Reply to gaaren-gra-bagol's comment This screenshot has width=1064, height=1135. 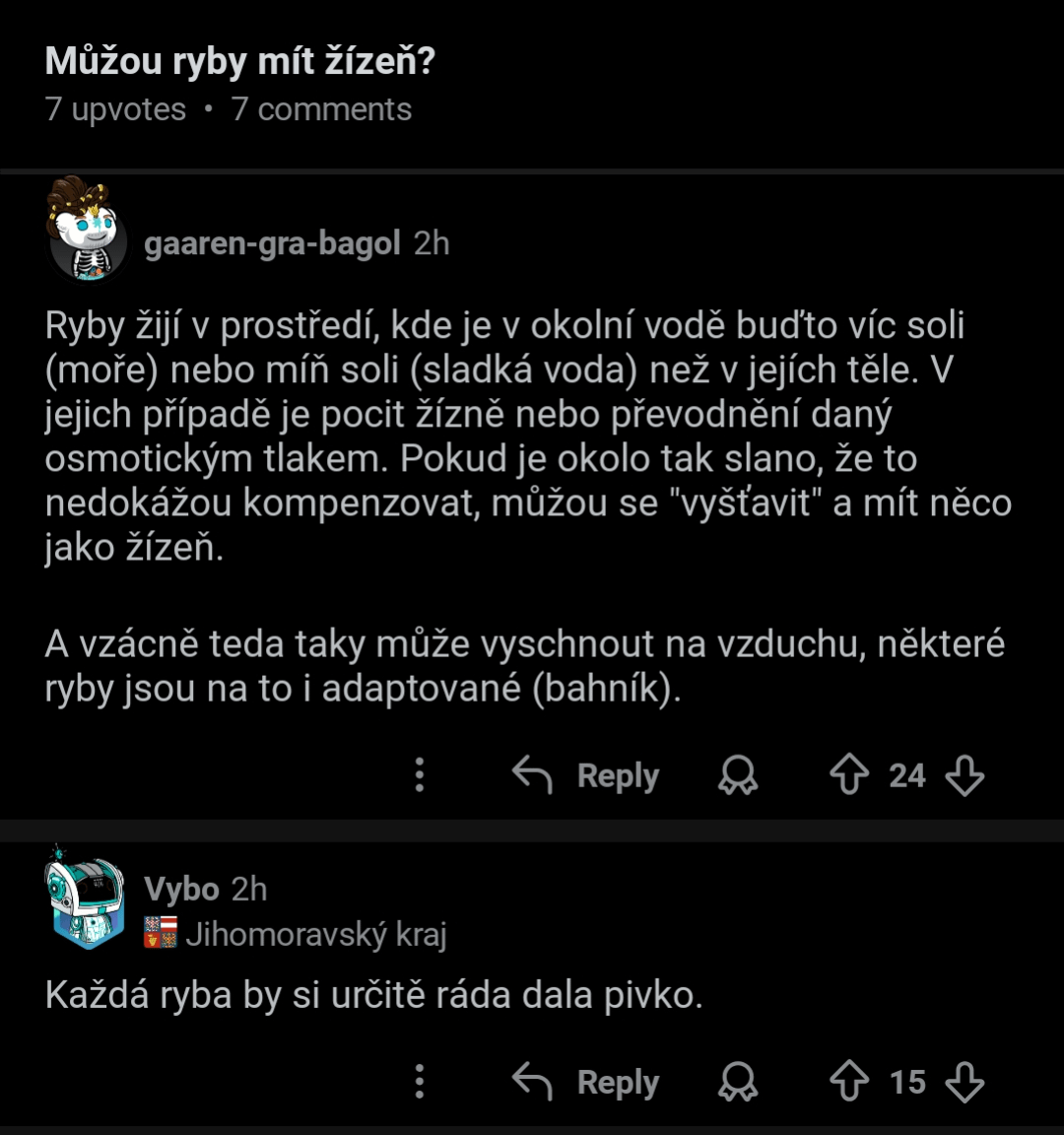point(587,775)
